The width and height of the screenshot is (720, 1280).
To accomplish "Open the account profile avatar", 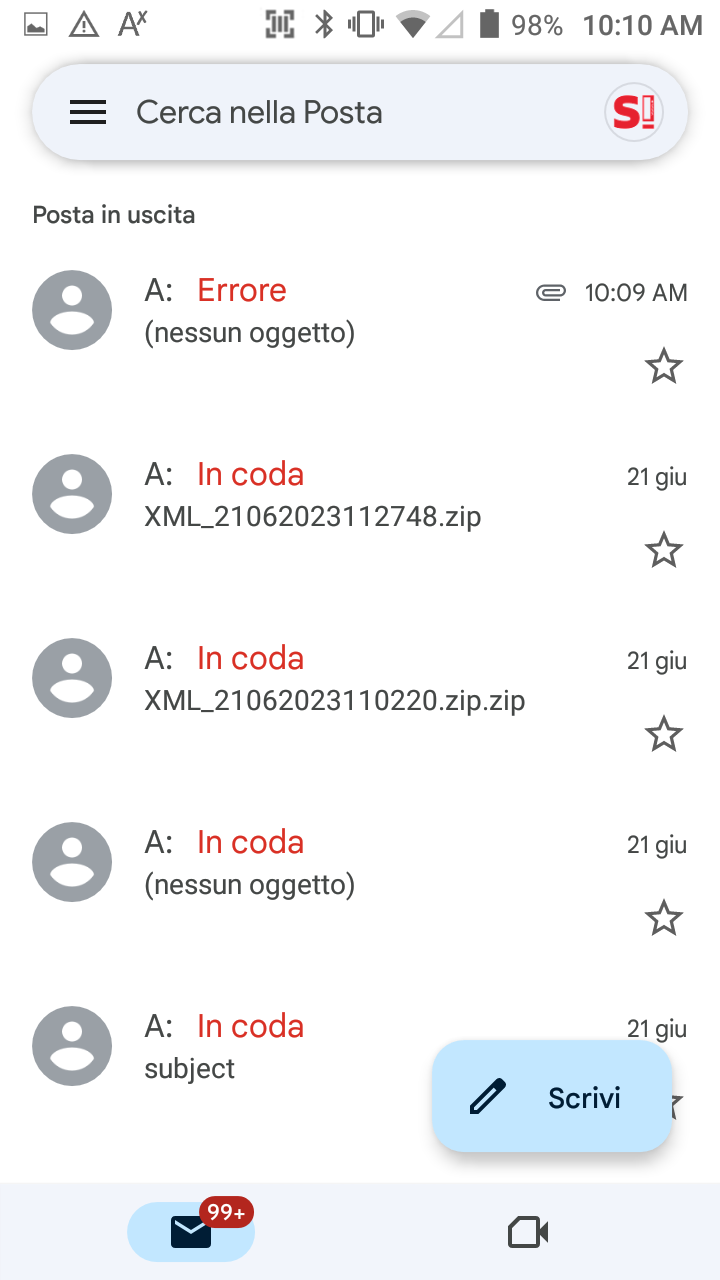I will click(634, 113).
